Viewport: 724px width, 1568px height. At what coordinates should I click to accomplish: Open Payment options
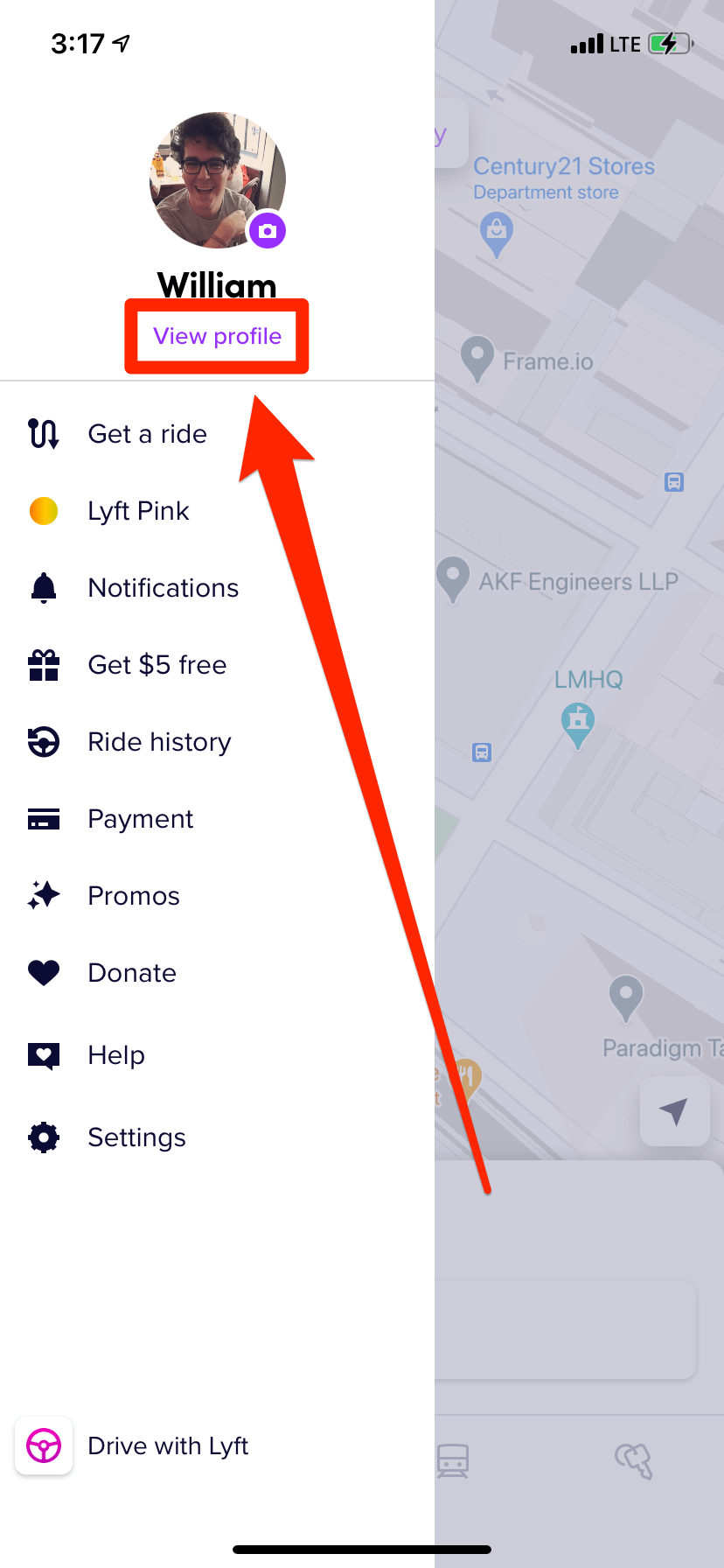[x=140, y=819]
